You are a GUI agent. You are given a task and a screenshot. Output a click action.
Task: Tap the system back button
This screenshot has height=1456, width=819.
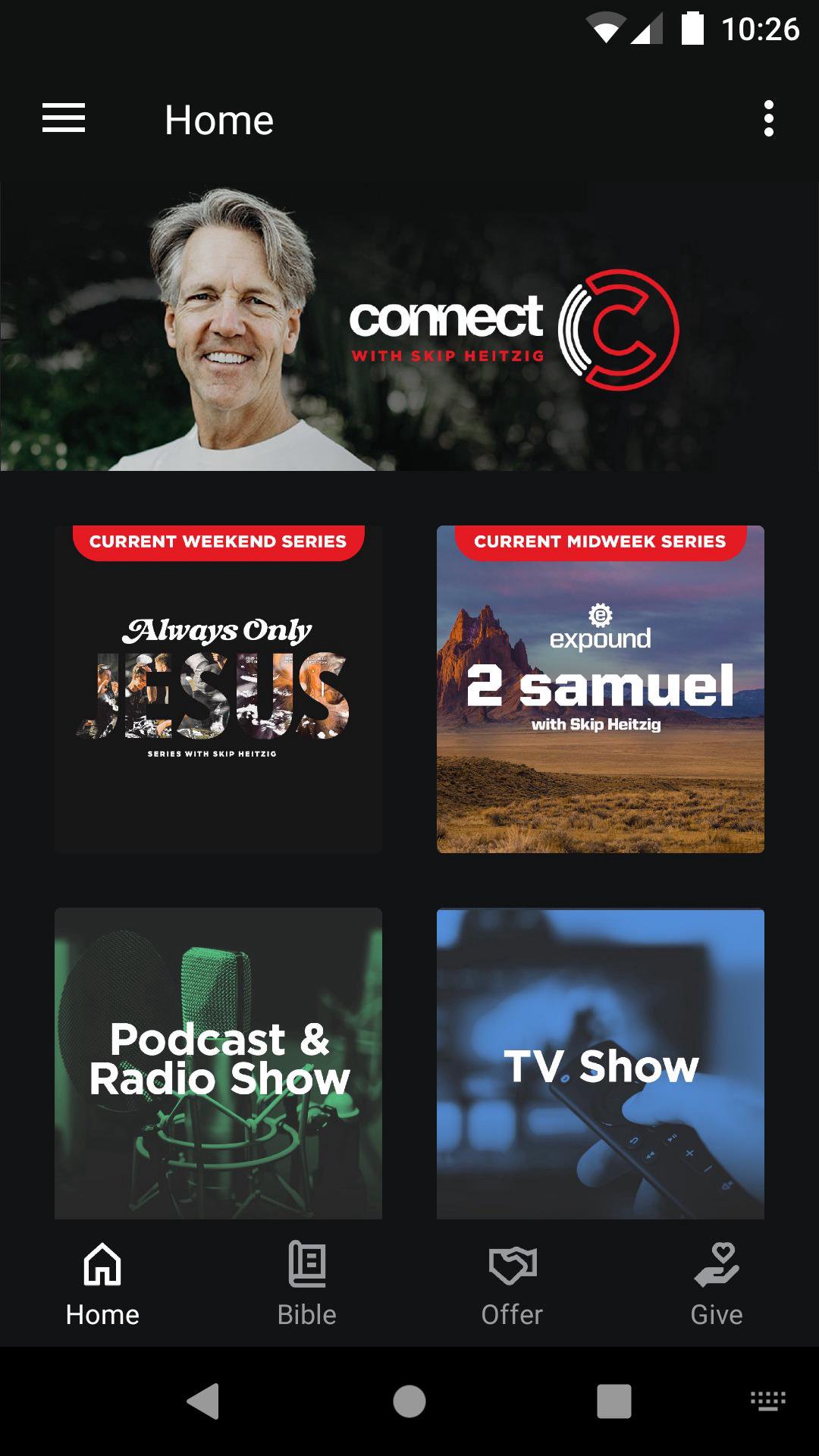click(203, 1401)
